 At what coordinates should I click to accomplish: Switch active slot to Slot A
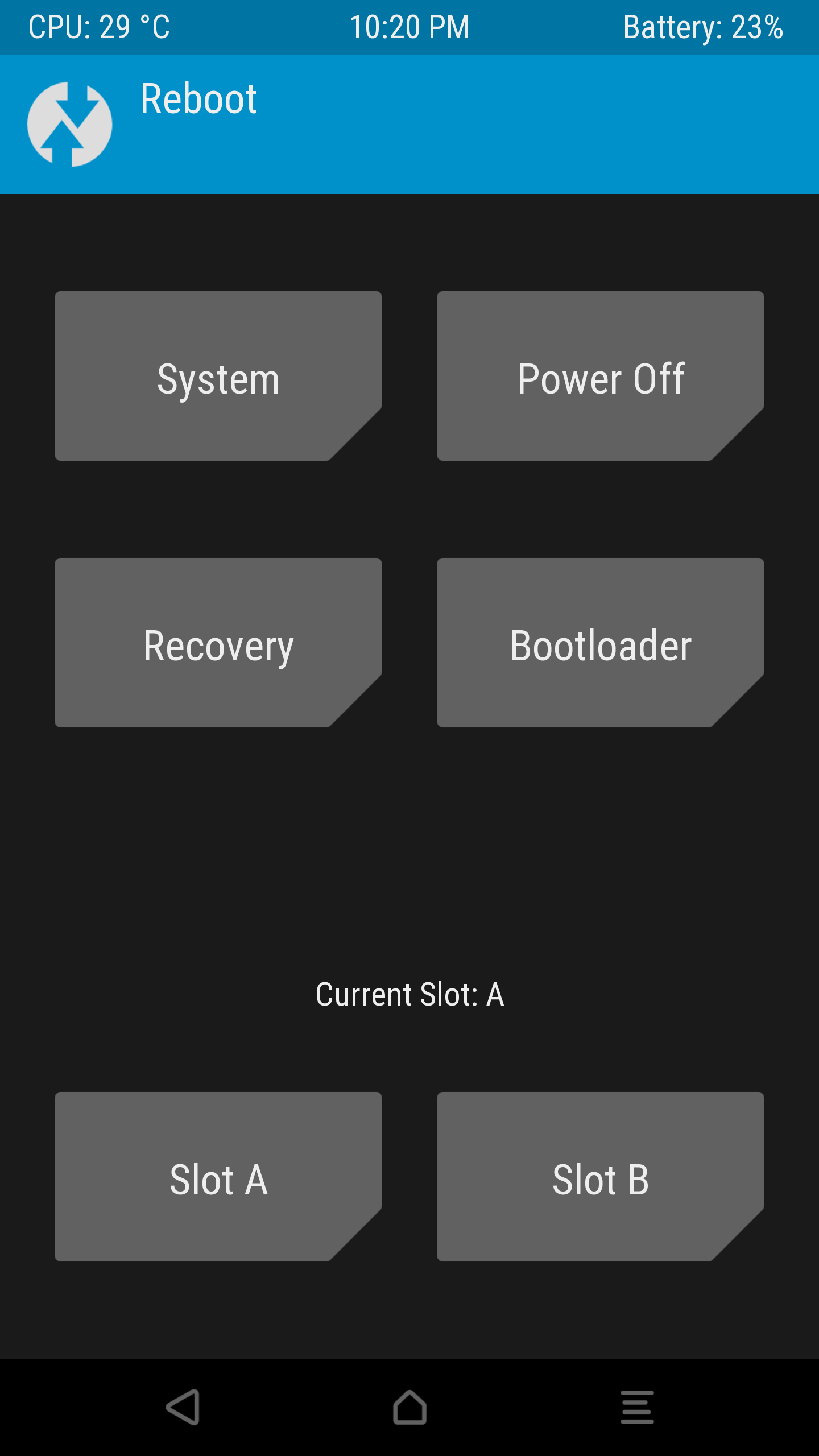point(218,1177)
